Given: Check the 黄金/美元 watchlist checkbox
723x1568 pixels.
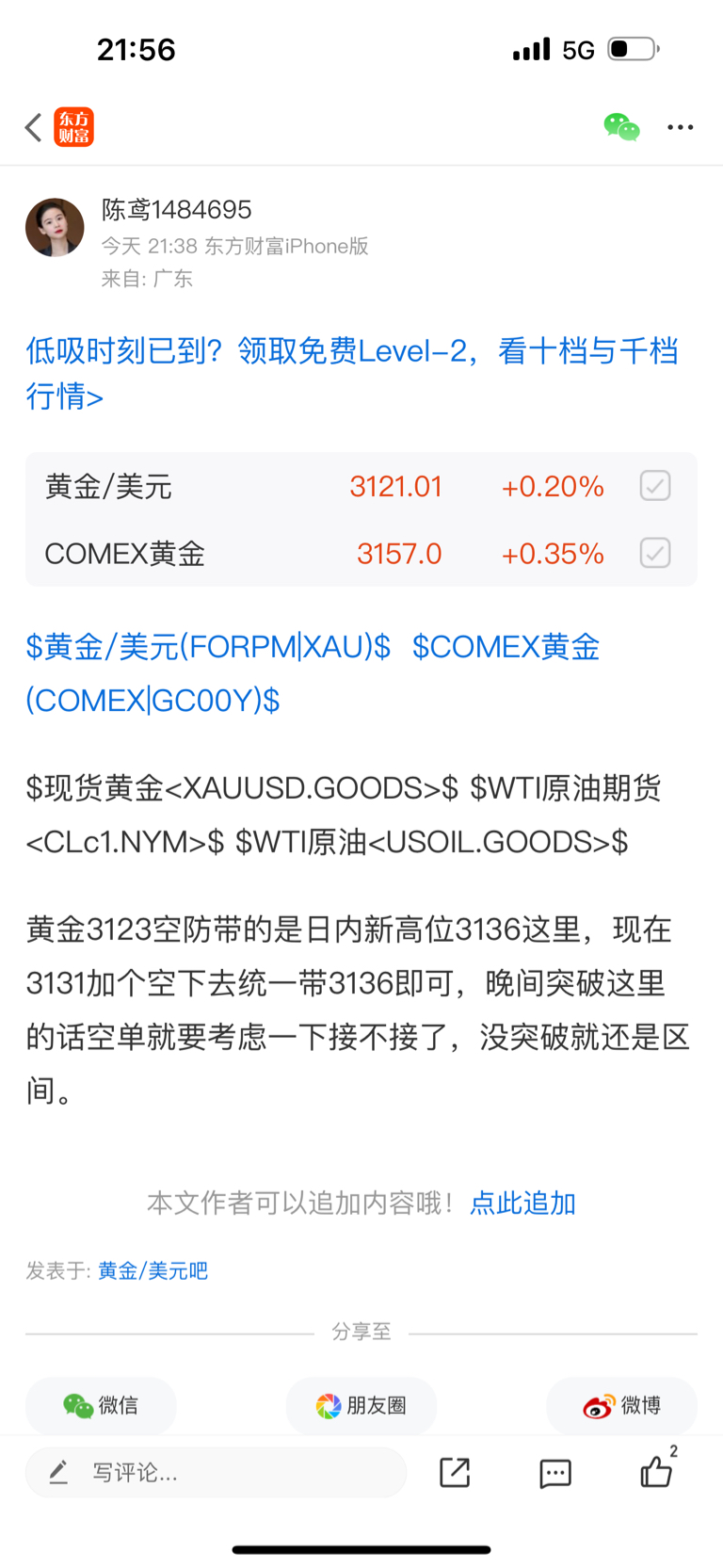Looking at the screenshot, I should pyautogui.click(x=655, y=486).
